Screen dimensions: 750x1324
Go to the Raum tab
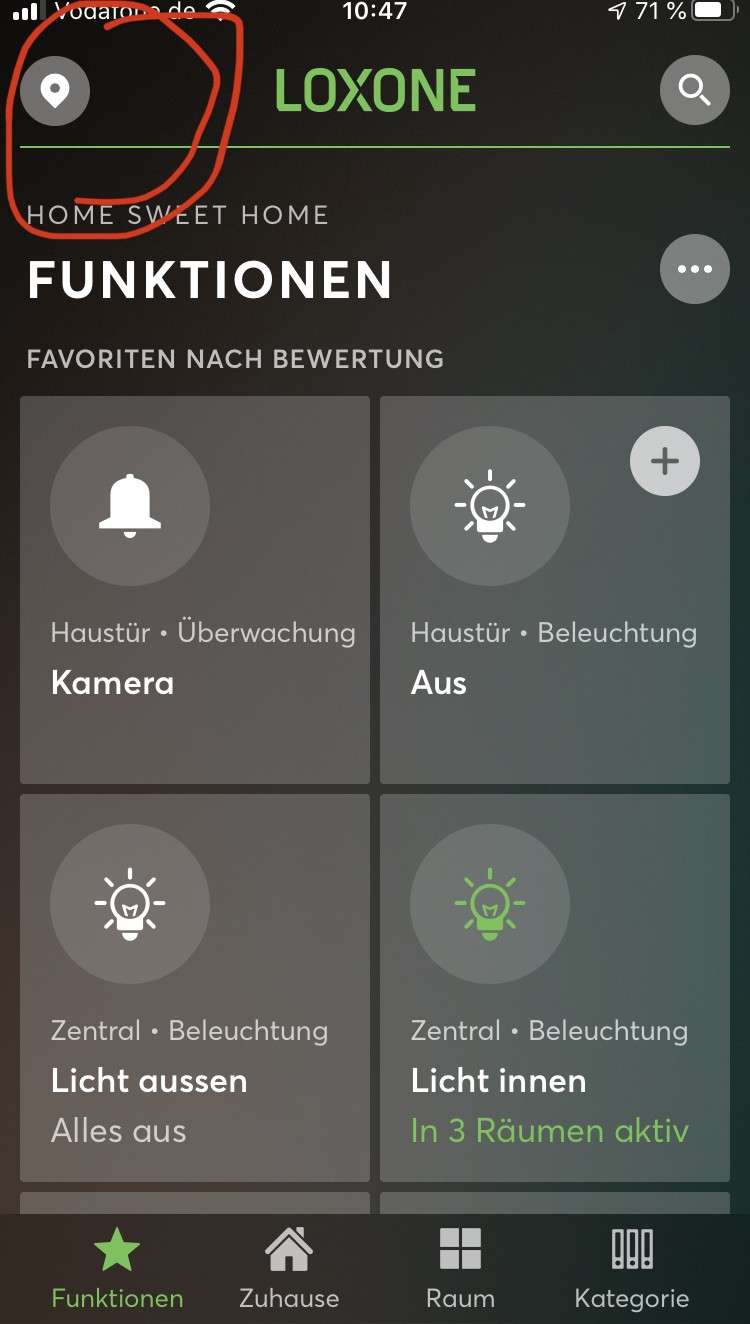[x=460, y=1268]
